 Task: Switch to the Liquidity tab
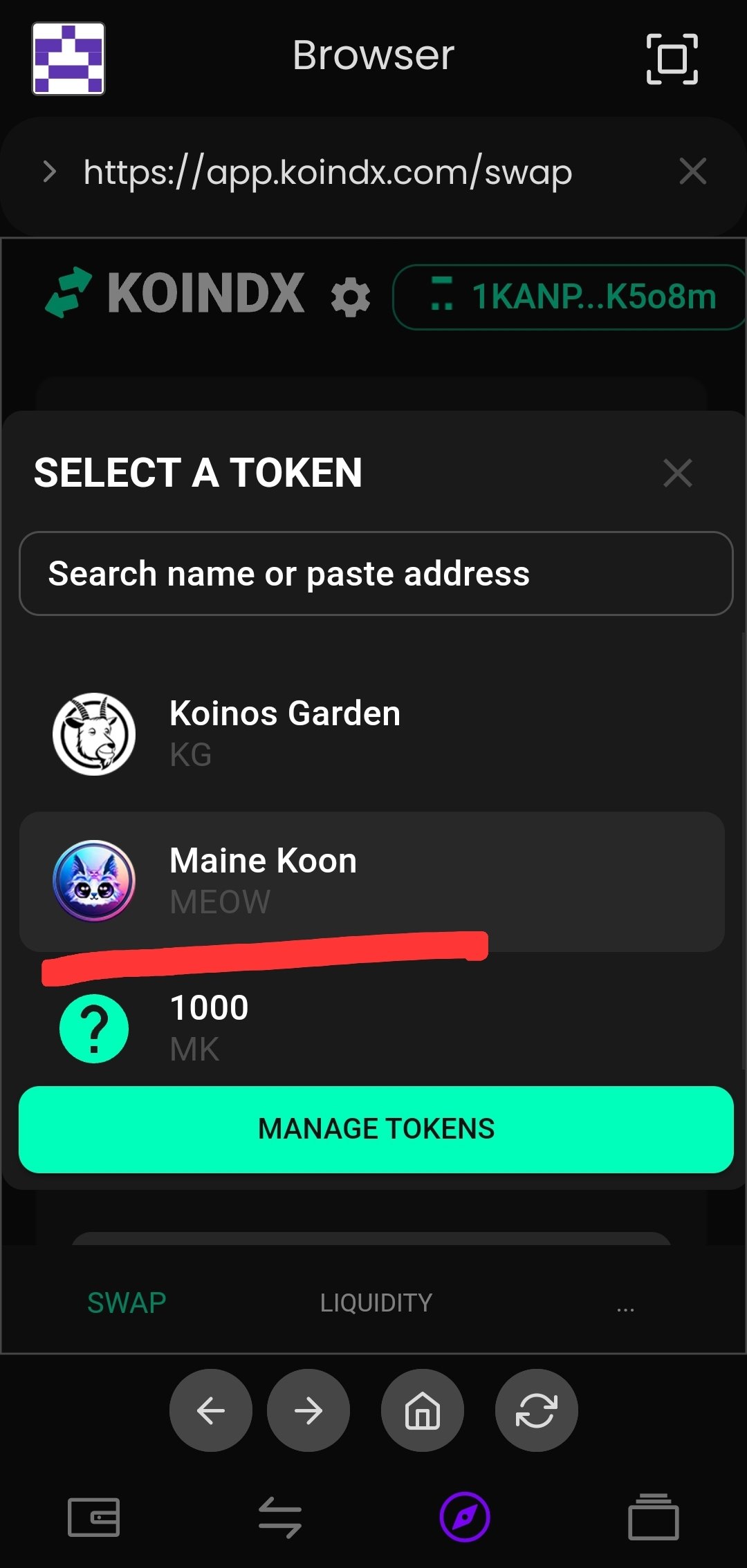[x=376, y=1303]
